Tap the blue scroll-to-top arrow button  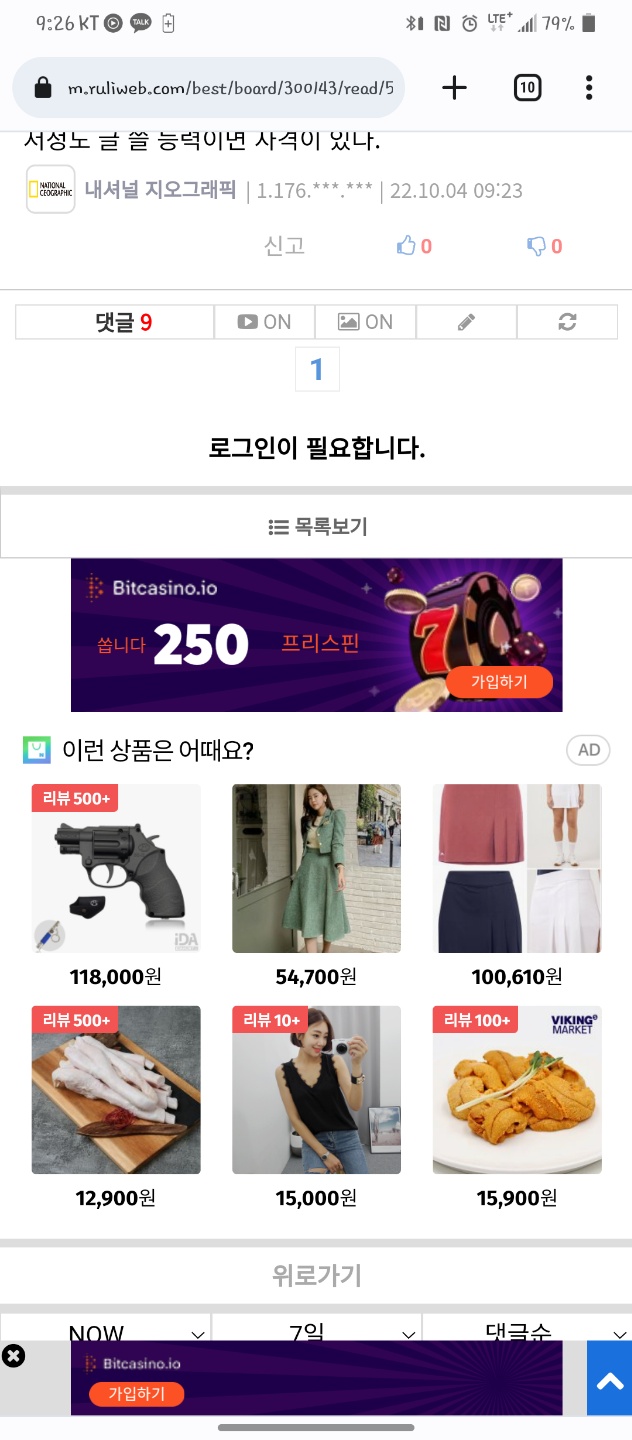coord(609,1381)
